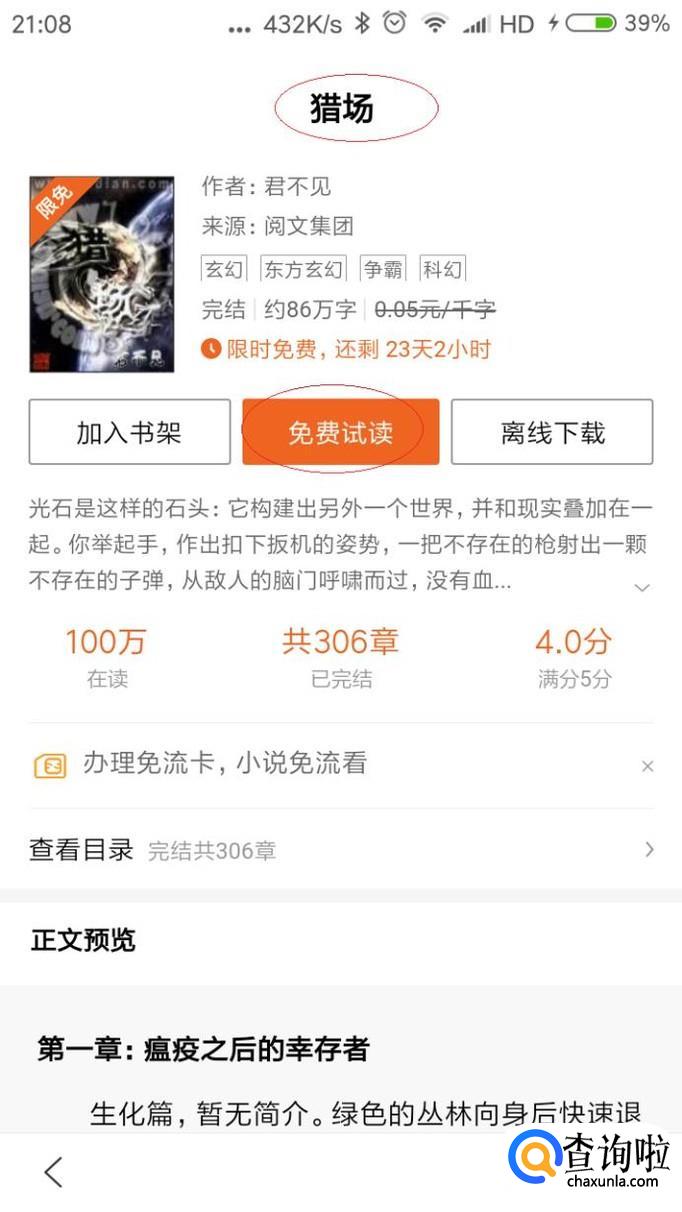
Task: Select the 东方玄幻 tag
Action: (303, 268)
